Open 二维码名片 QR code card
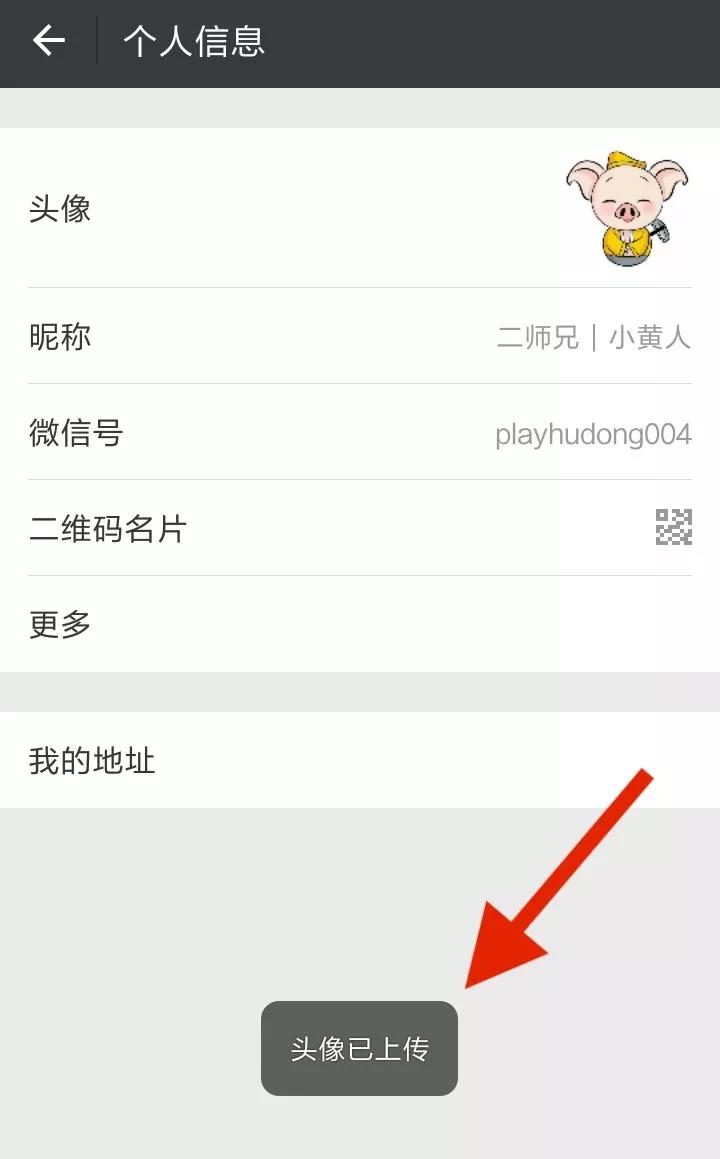 pyautogui.click(x=360, y=528)
